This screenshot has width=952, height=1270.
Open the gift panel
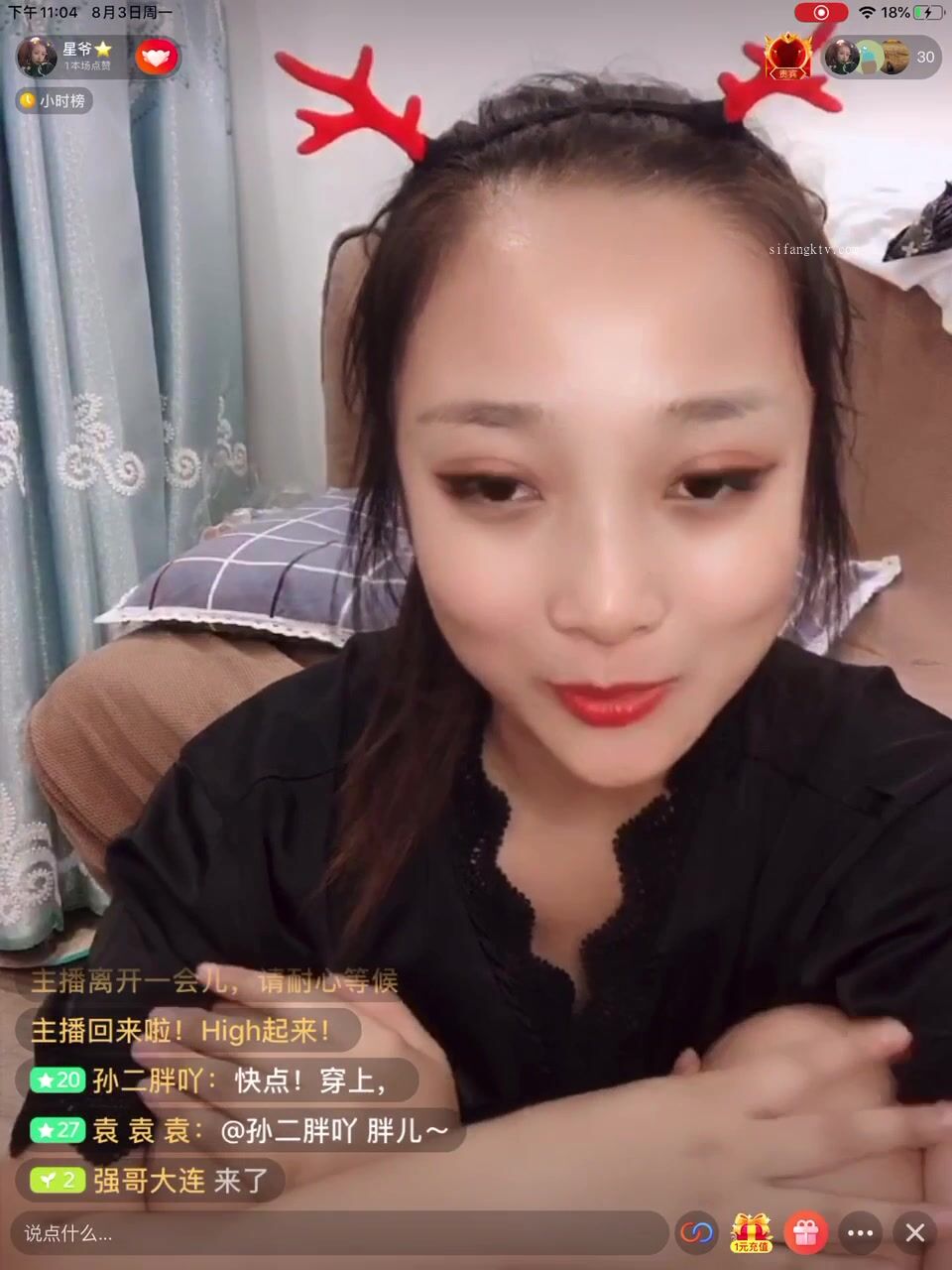(805, 1233)
